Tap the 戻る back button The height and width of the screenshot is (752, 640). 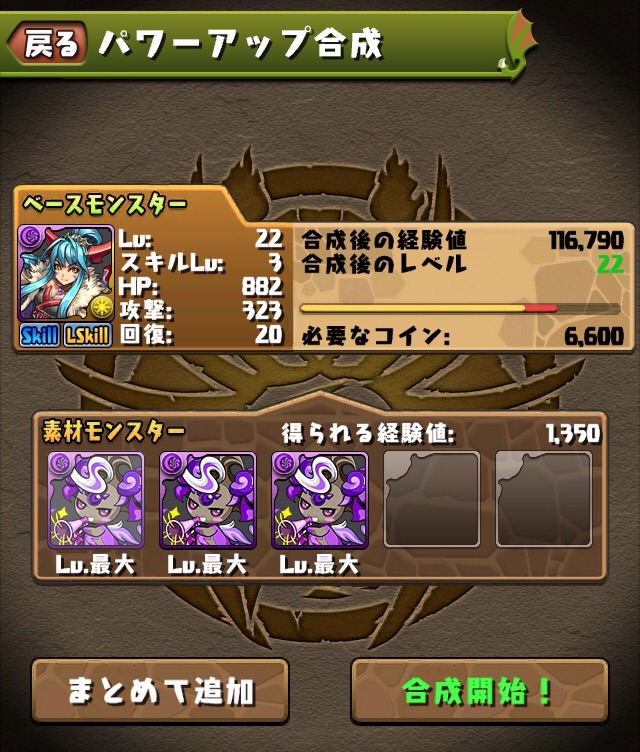point(49,42)
